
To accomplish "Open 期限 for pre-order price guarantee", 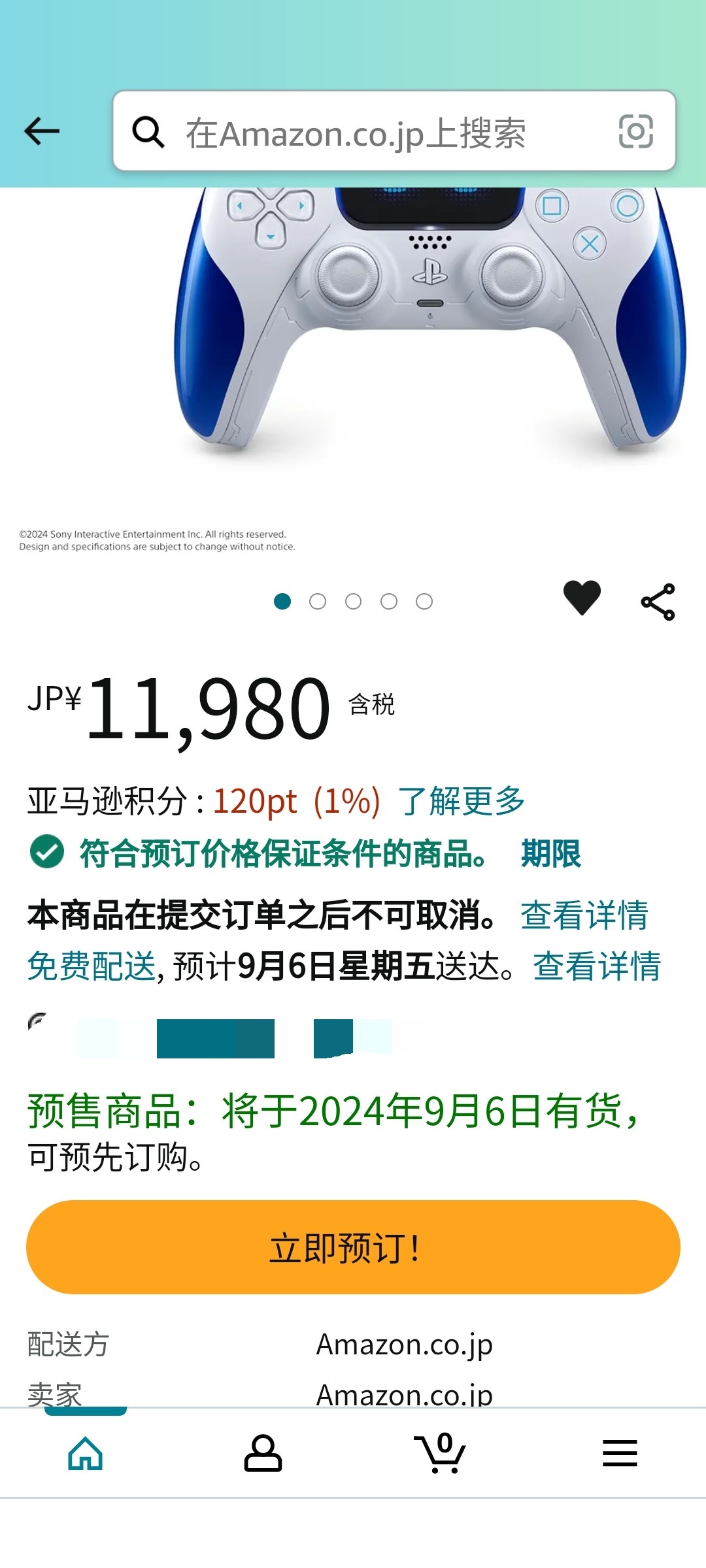I will 550,853.
